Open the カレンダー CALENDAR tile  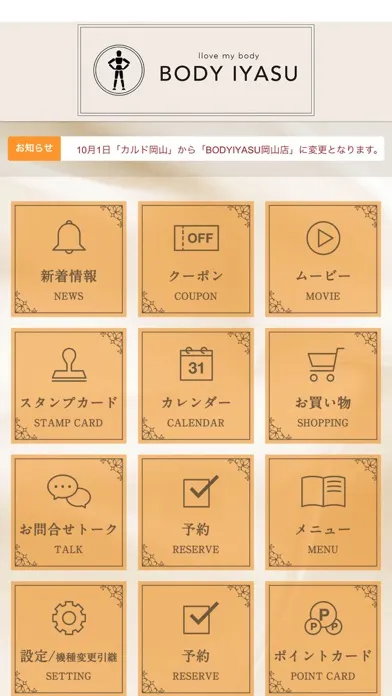point(196,386)
